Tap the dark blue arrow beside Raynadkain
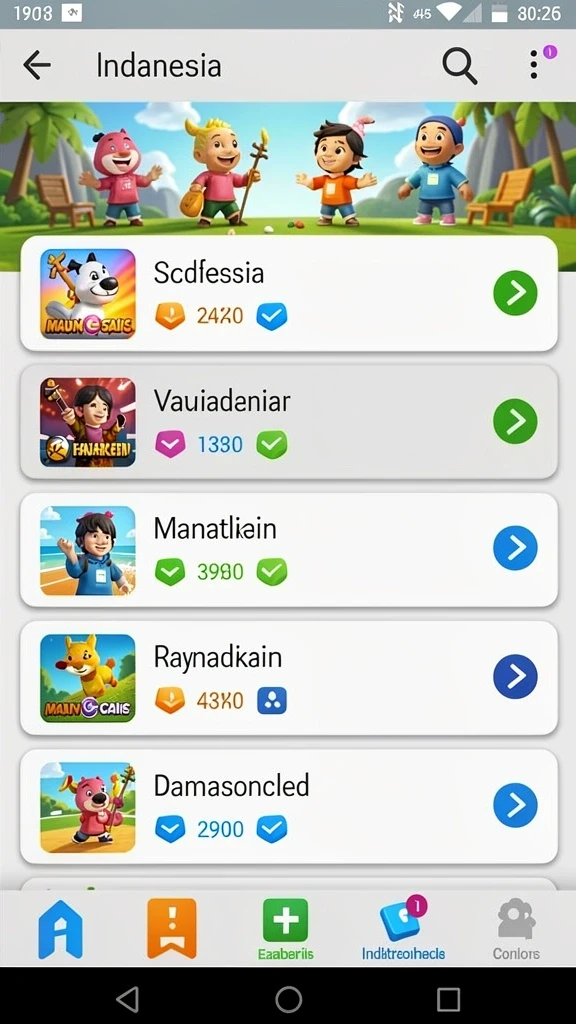Viewport: 576px width, 1024px height. click(515, 677)
